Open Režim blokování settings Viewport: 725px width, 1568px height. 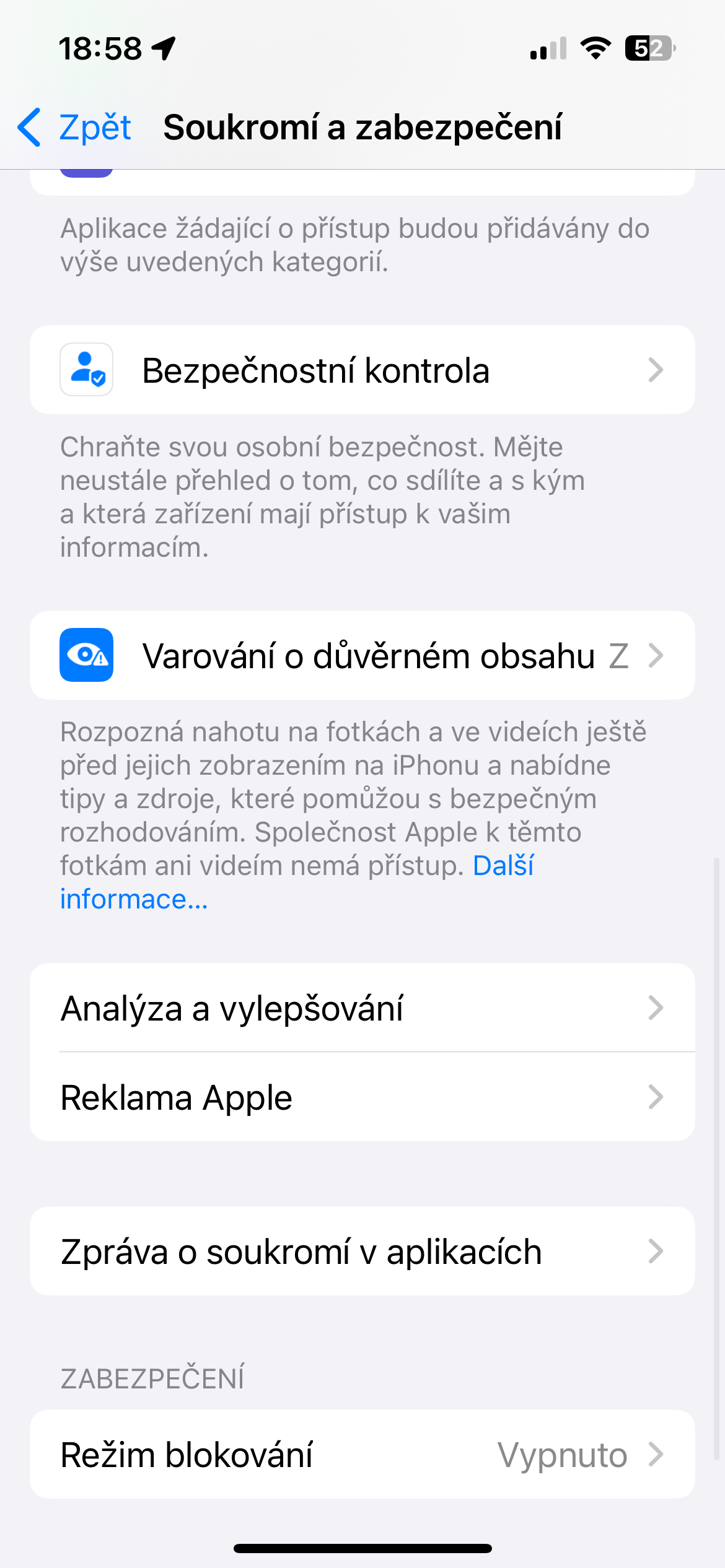tap(362, 1455)
